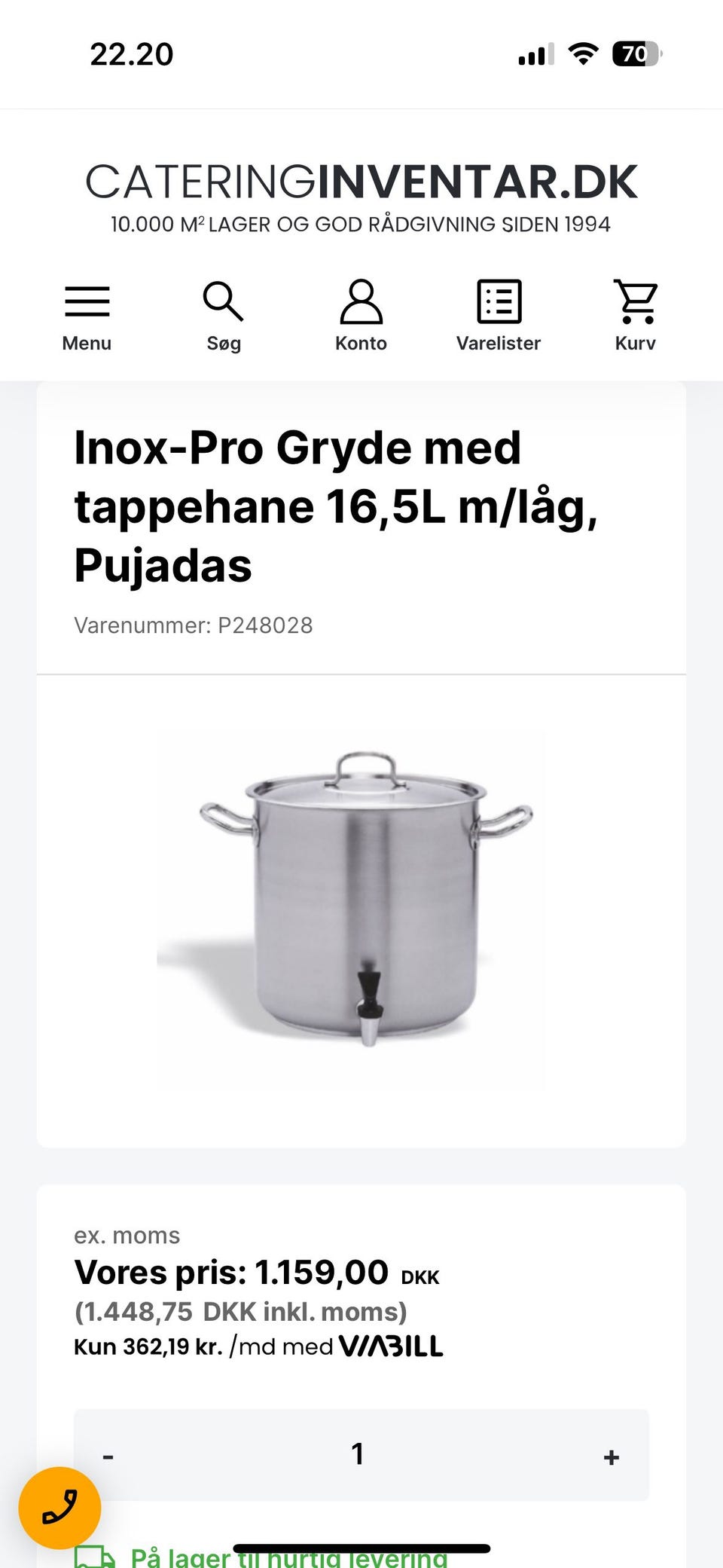Go to the Konto account page
The image size is (723, 1568).
coord(361,315)
